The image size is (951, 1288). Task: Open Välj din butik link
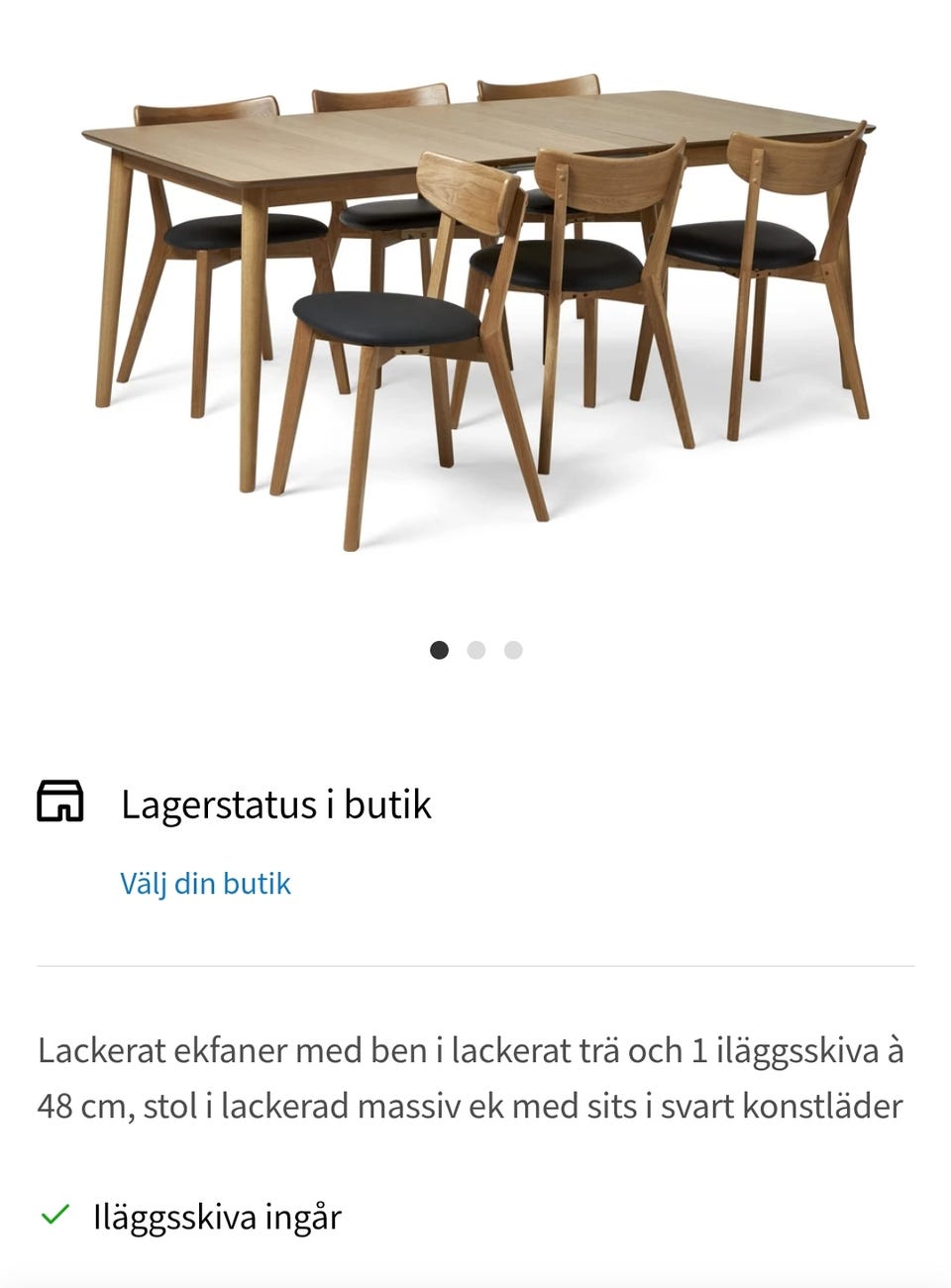pyautogui.click(x=206, y=883)
